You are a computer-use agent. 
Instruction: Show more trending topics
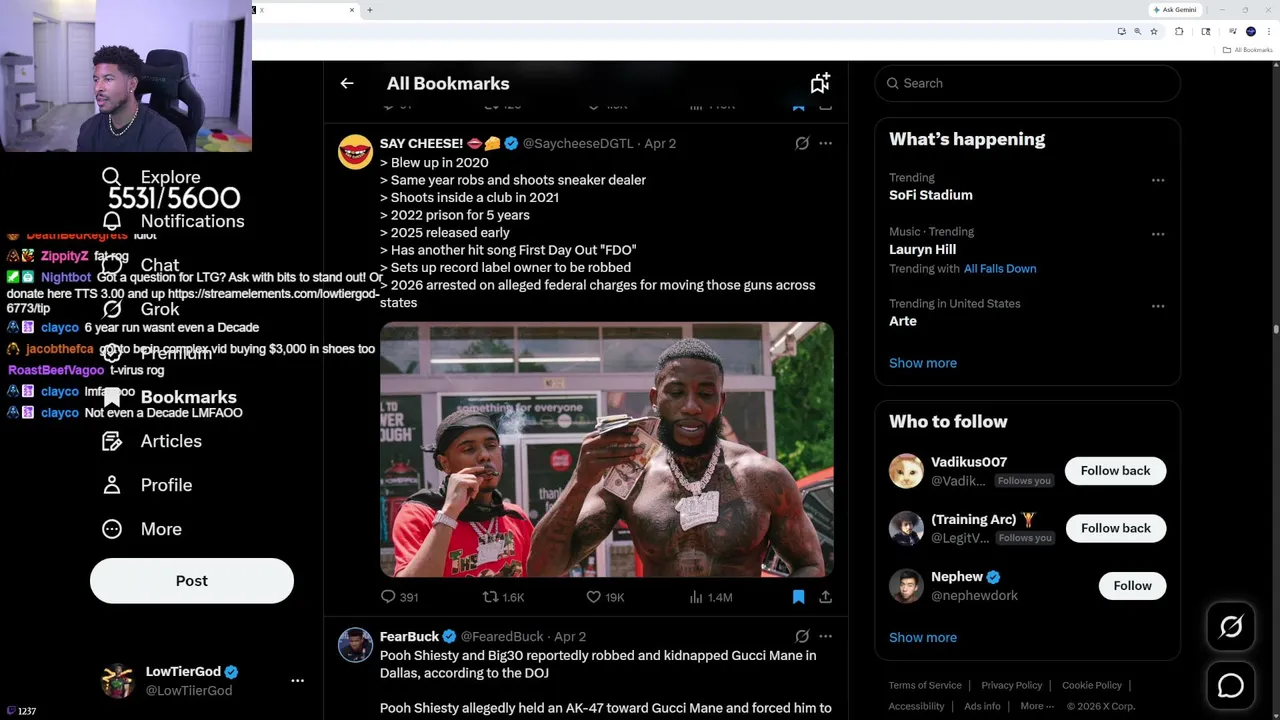coord(923,363)
